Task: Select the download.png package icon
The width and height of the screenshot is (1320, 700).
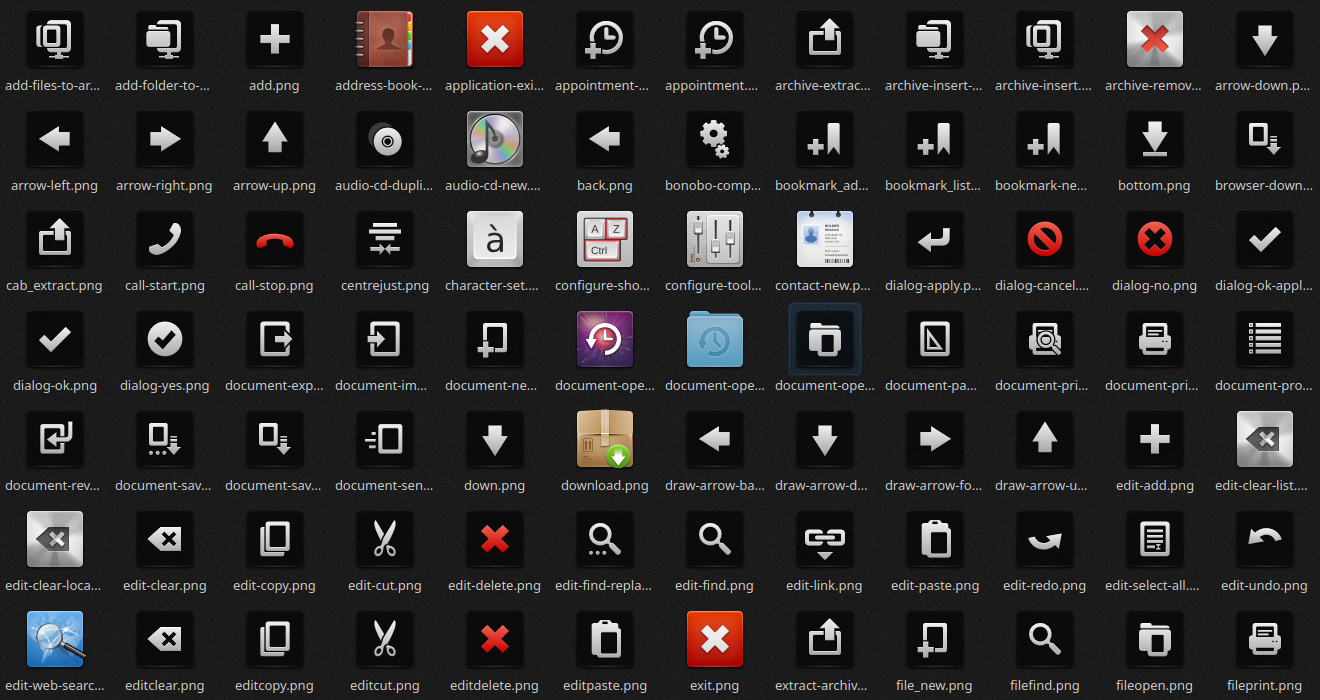Action: point(605,440)
